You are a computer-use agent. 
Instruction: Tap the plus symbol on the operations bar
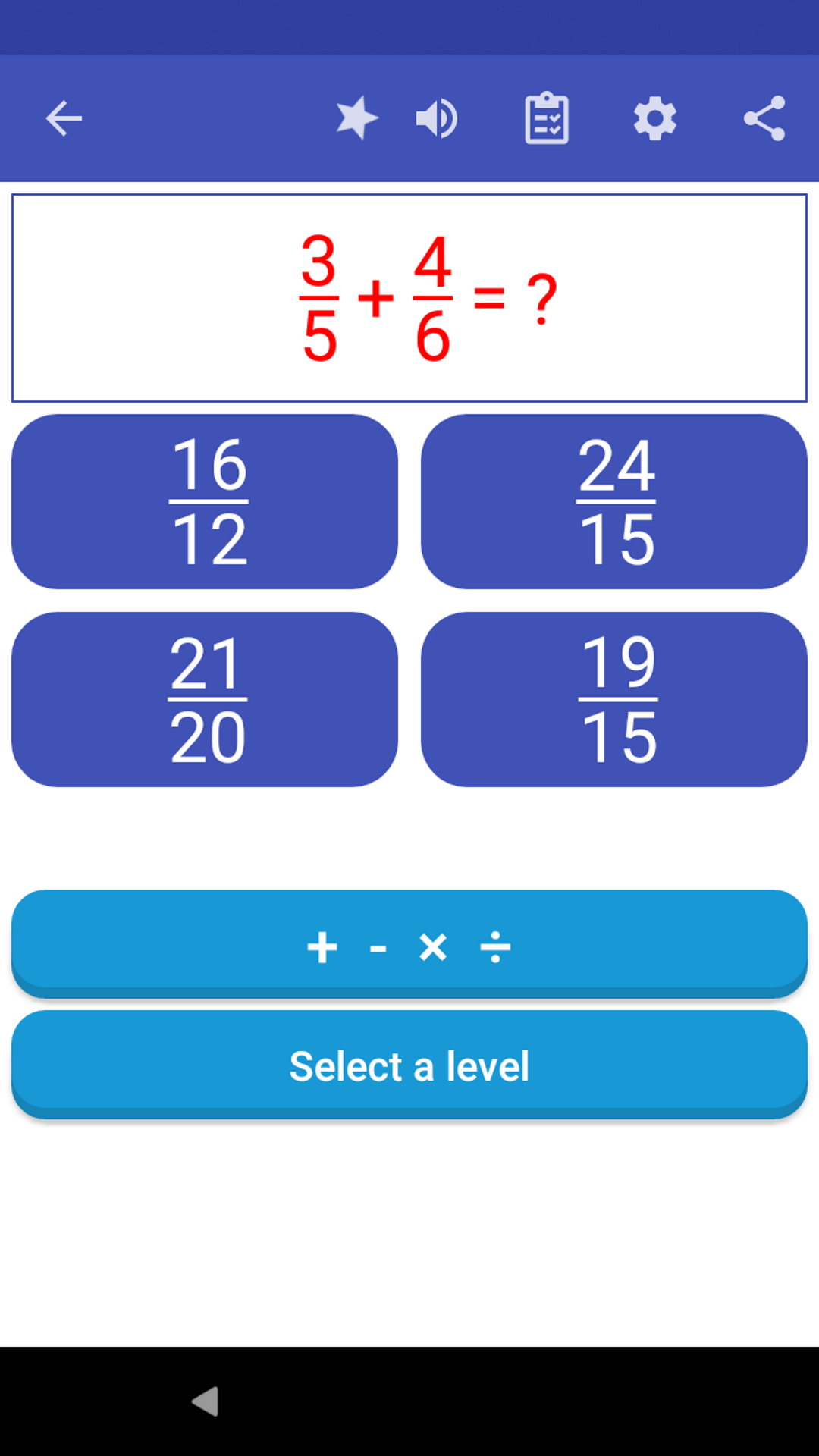[x=323, y=946]
